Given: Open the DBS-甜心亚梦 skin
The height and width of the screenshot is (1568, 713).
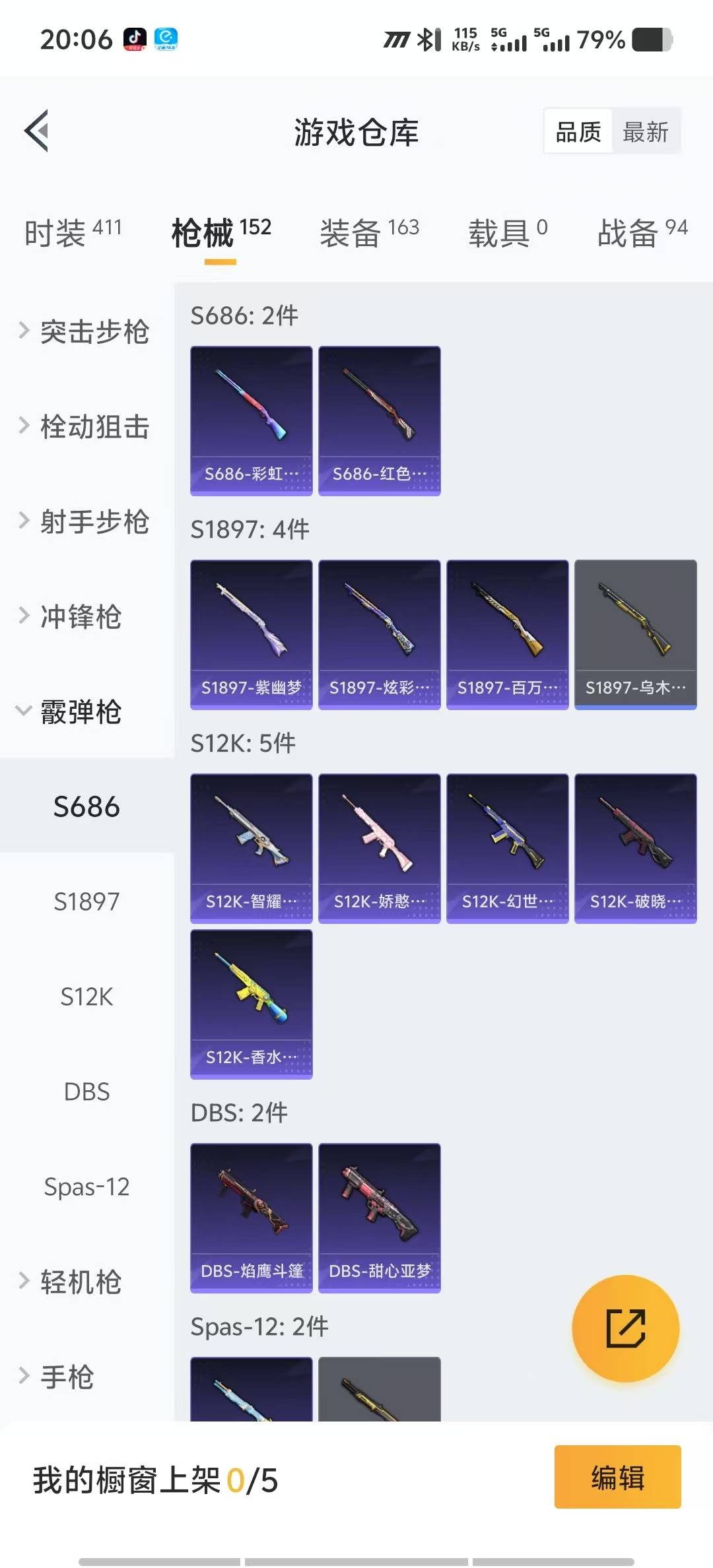Looking at the screenshot, I should click(x=379, y=1218).
